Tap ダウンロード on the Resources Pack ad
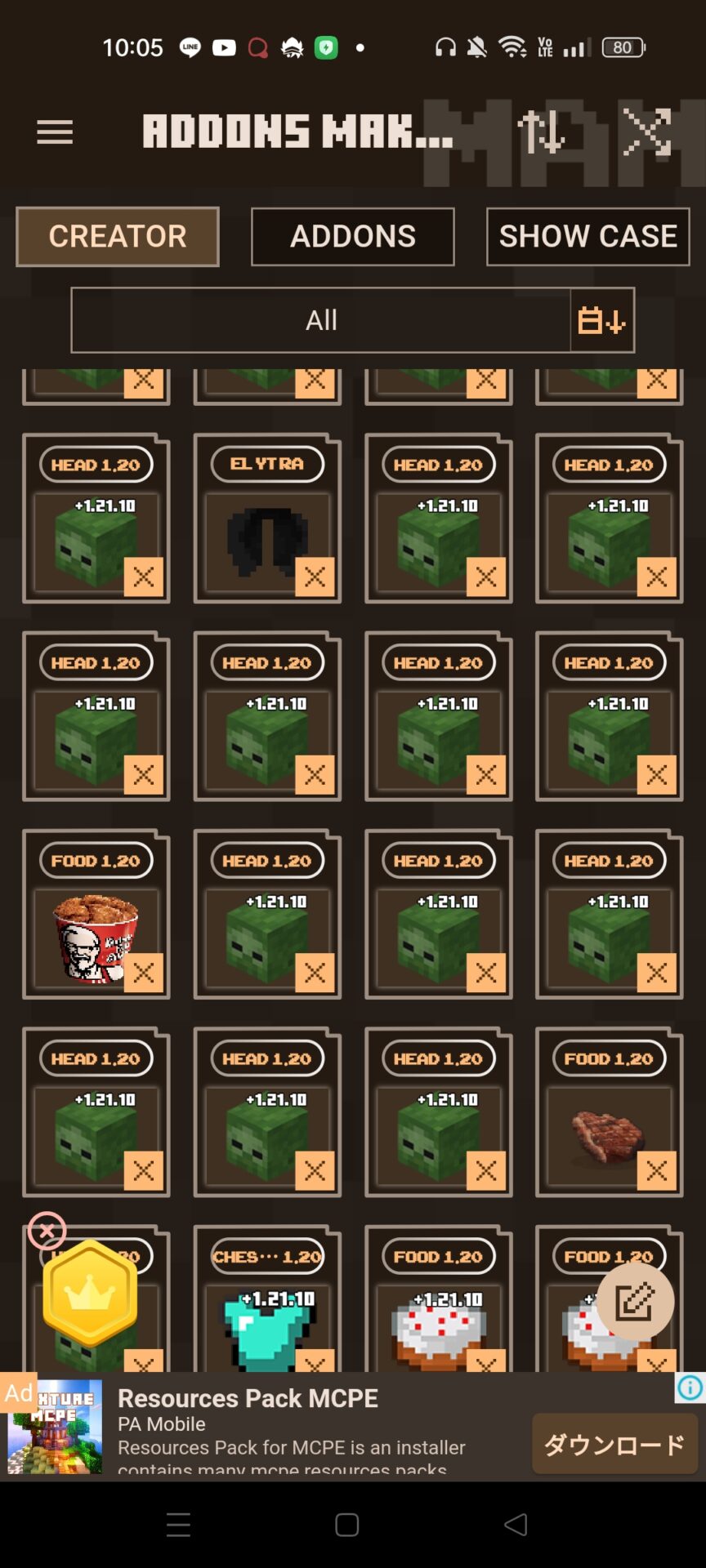The image size is (706, 1568). pyautogui.click(x=614, y=1445)
